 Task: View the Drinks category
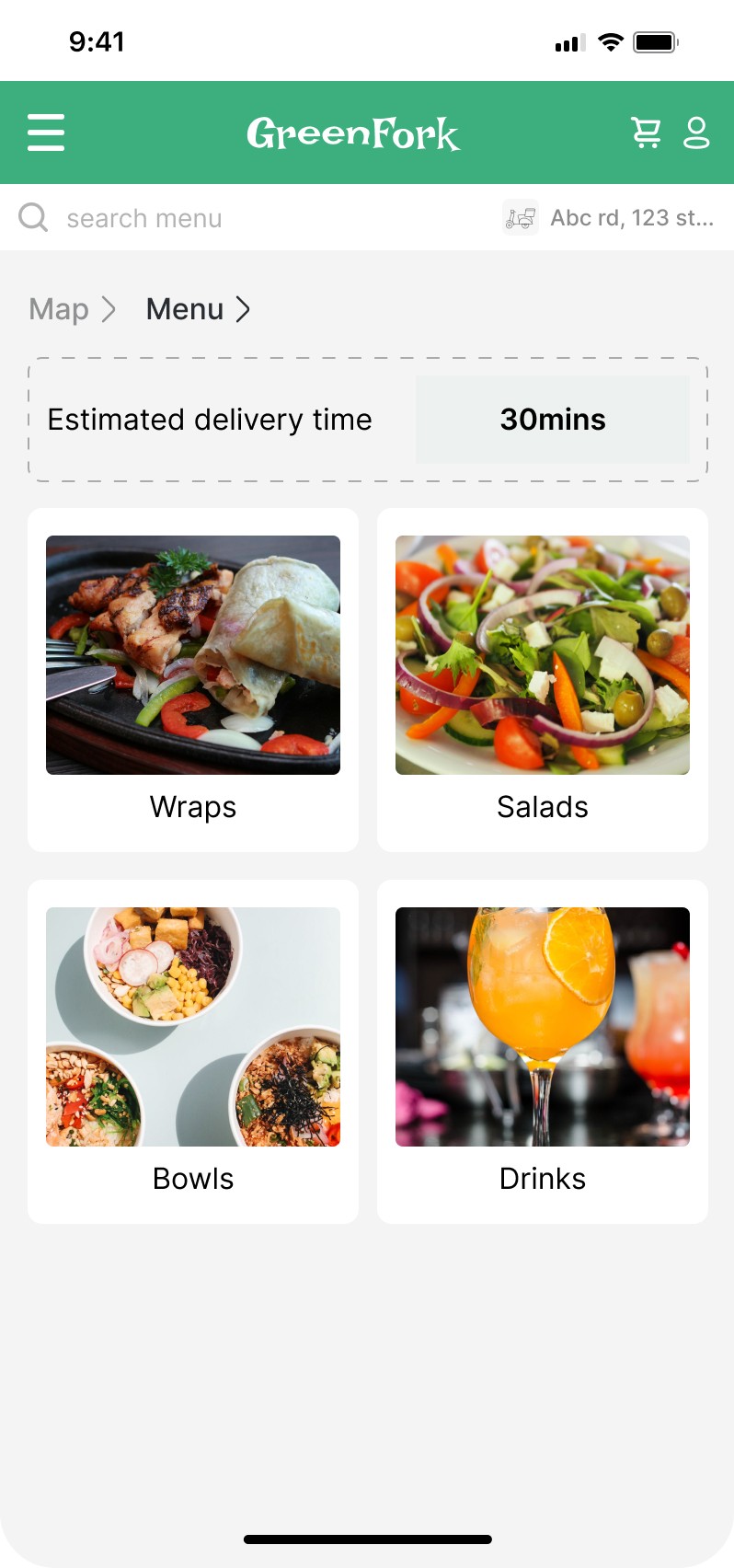point(543,1051)
